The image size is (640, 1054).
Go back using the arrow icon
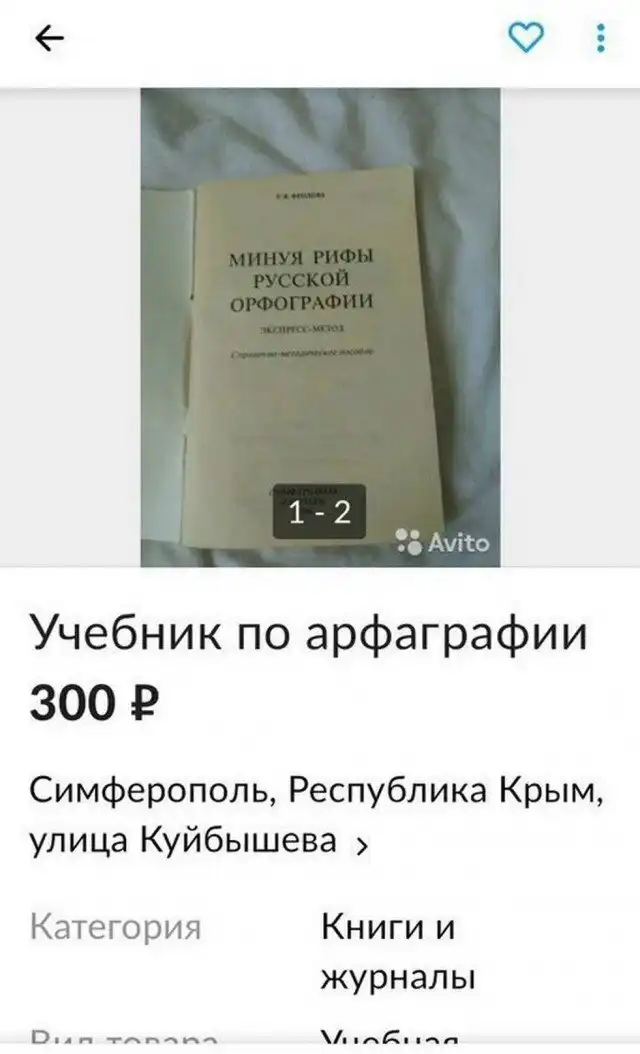pos(49,39)
